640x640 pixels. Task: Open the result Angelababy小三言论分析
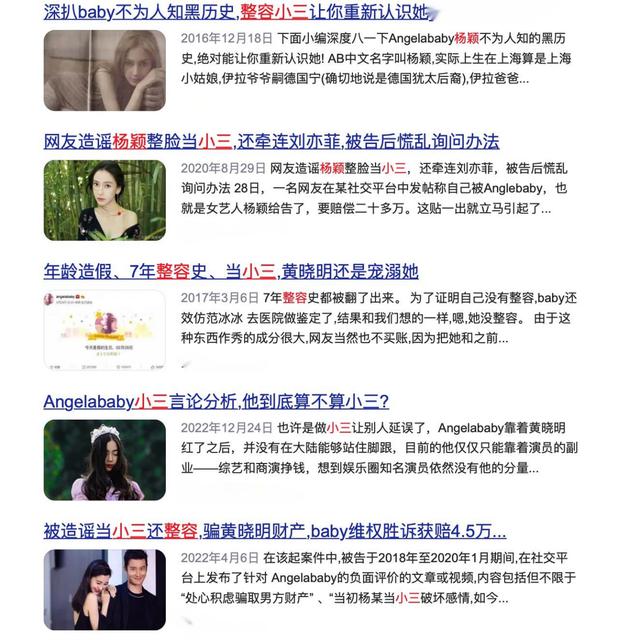click(215, 401)
